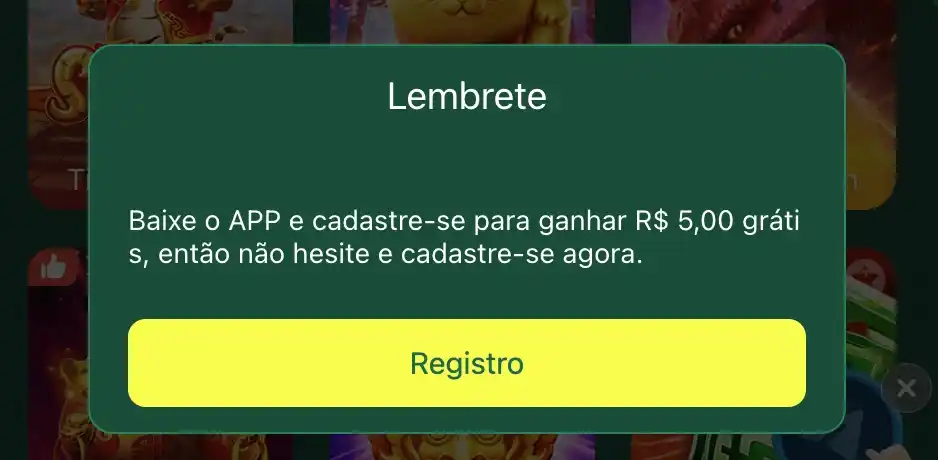
Task: Dismiss the floating gray X icon
Action: (x=906, y=388)
